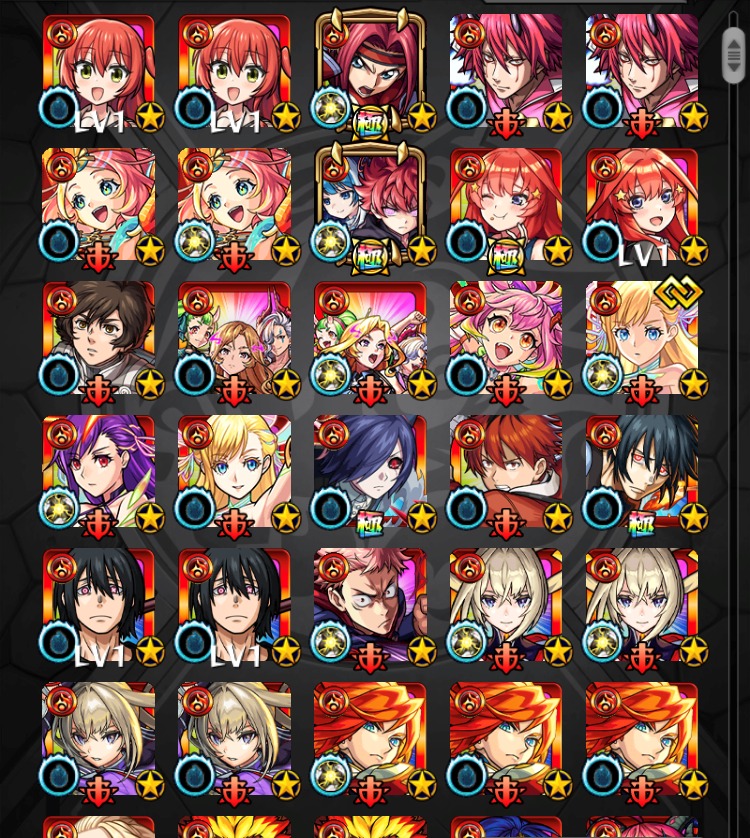Select the pink-haired girl with flower hat
750x838 pixels.
506,341
